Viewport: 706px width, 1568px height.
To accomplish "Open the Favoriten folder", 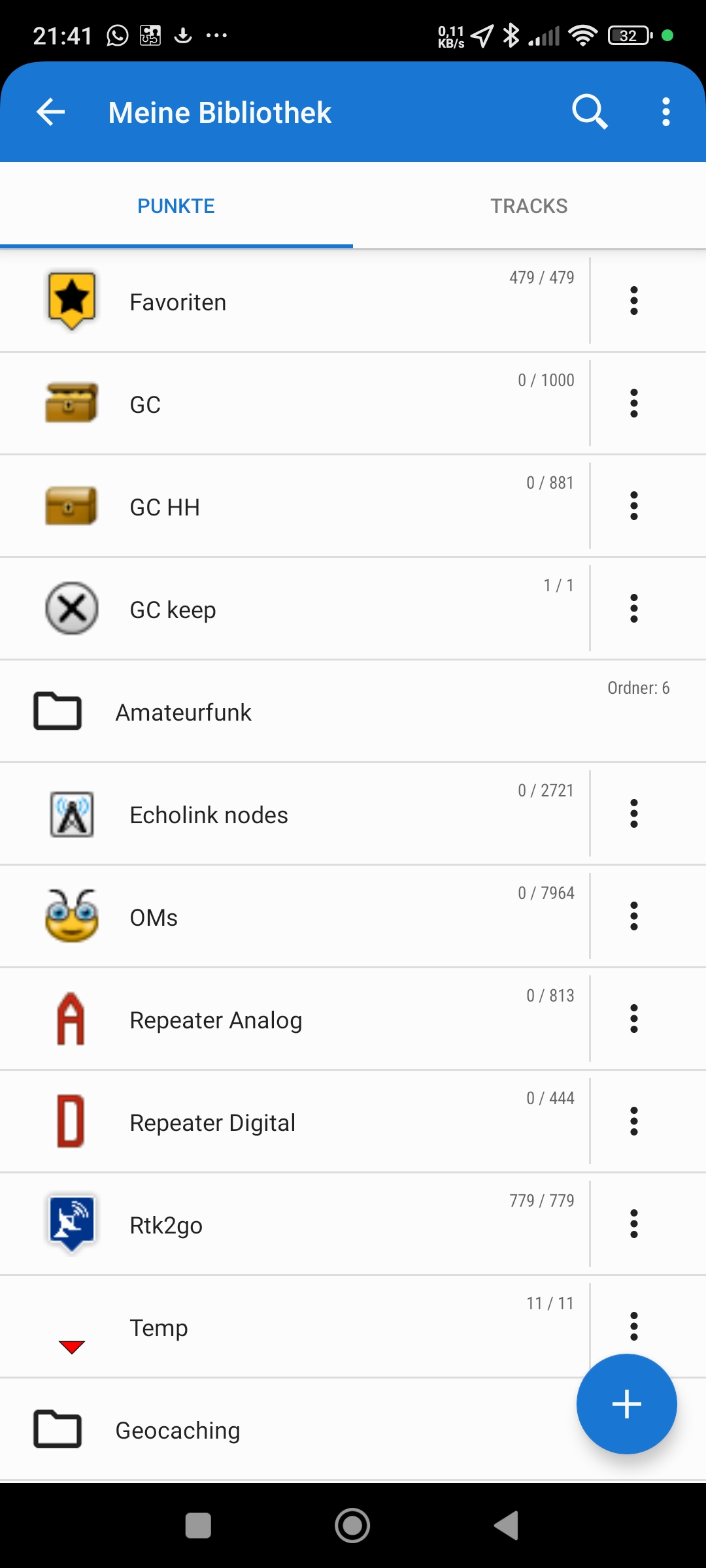I will [294, 302].
